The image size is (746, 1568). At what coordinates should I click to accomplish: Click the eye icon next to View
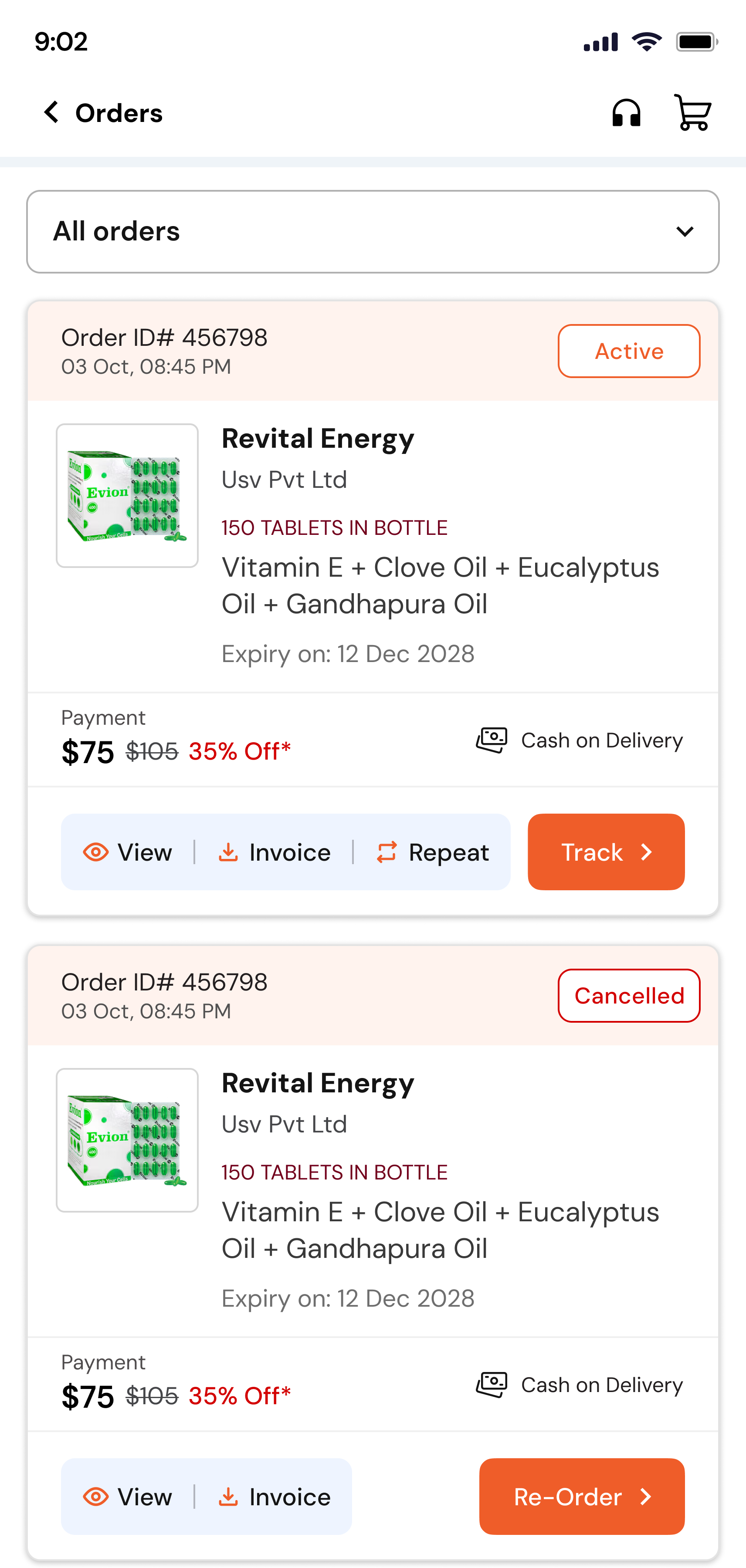pos(97,852)
